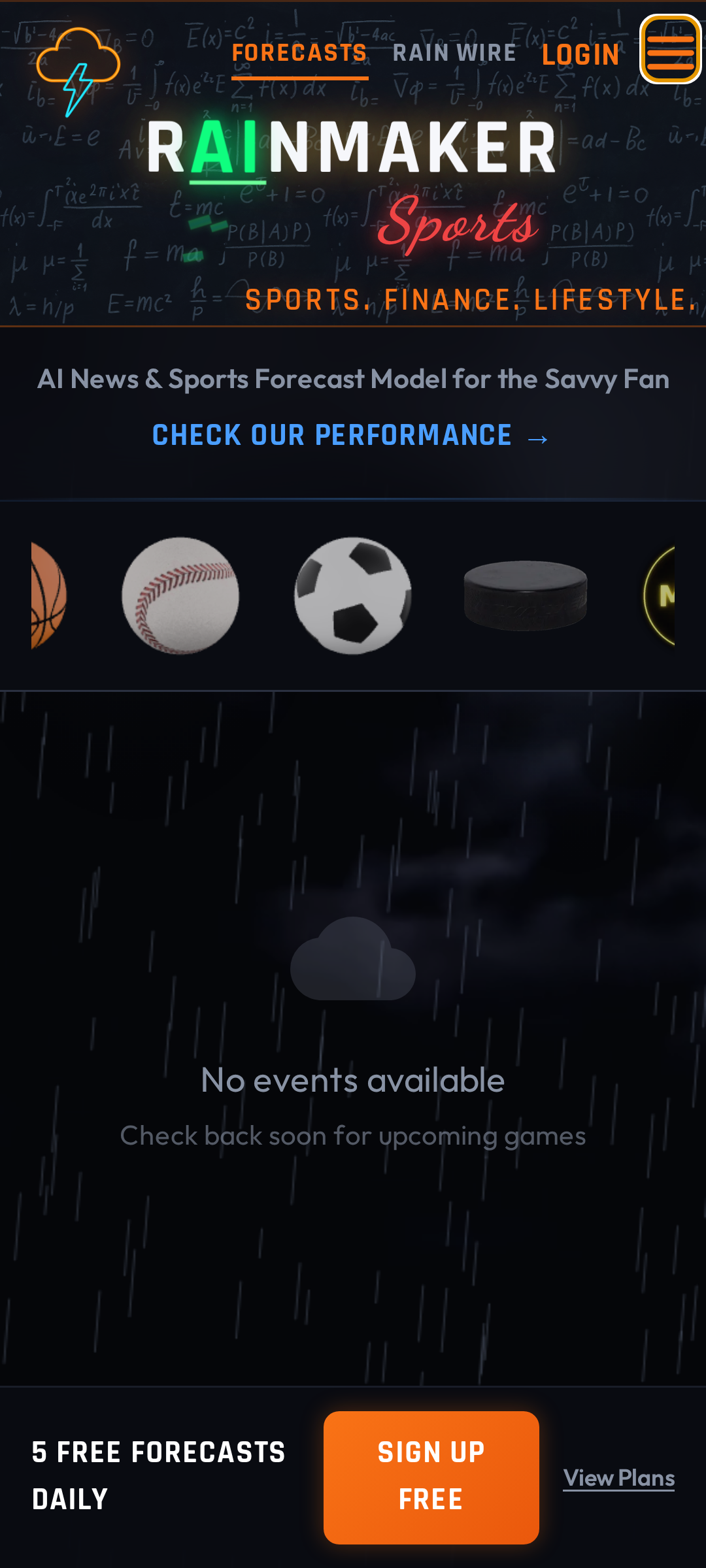Open the Rain Wire section
Viewport: 706px width, 1568px height.
point(454,54)
